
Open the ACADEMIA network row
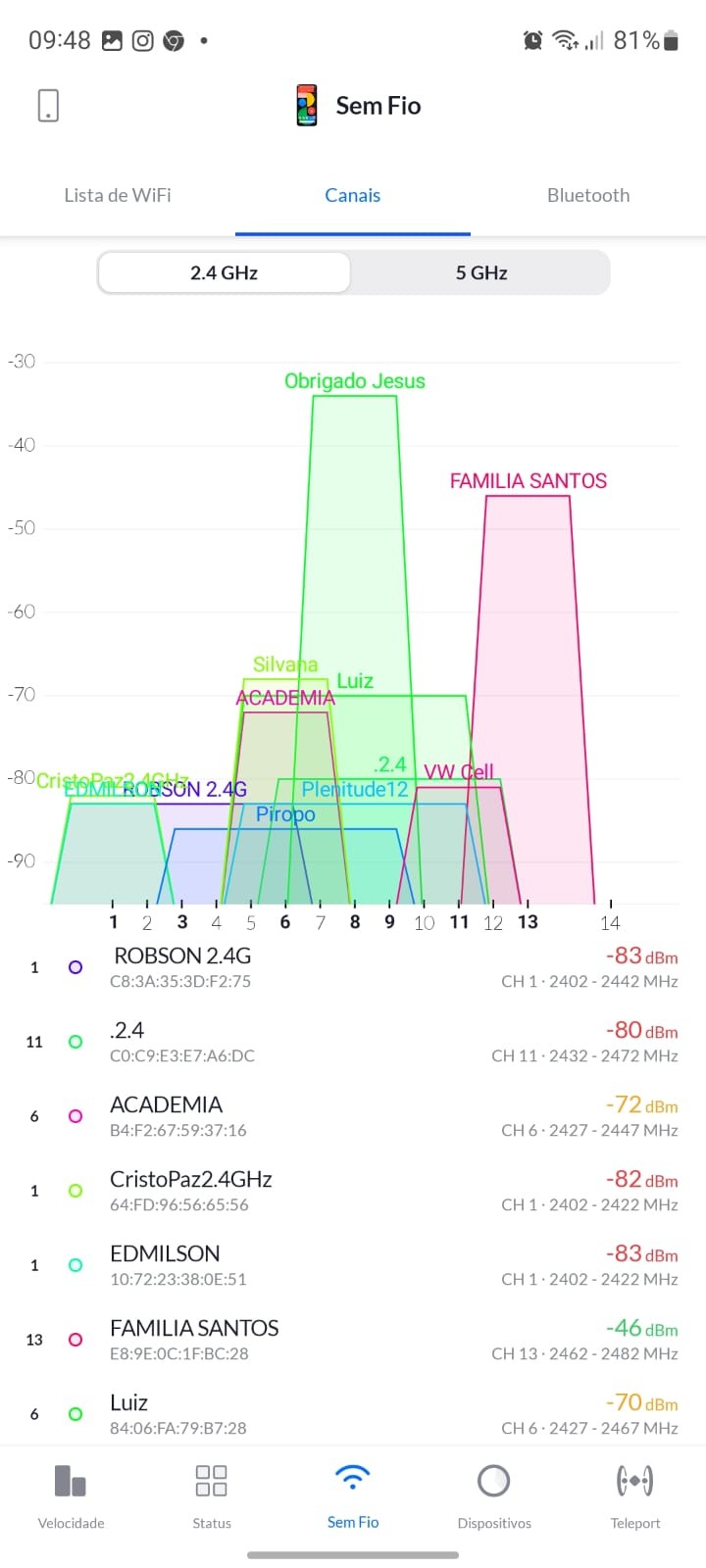coord(353,1116)
